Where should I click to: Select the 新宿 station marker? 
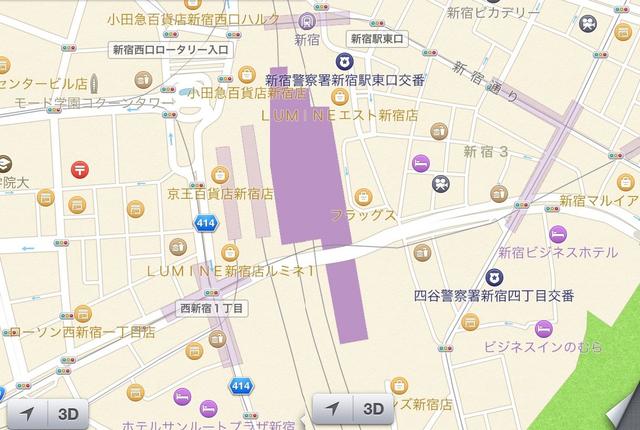pos(307,20)
